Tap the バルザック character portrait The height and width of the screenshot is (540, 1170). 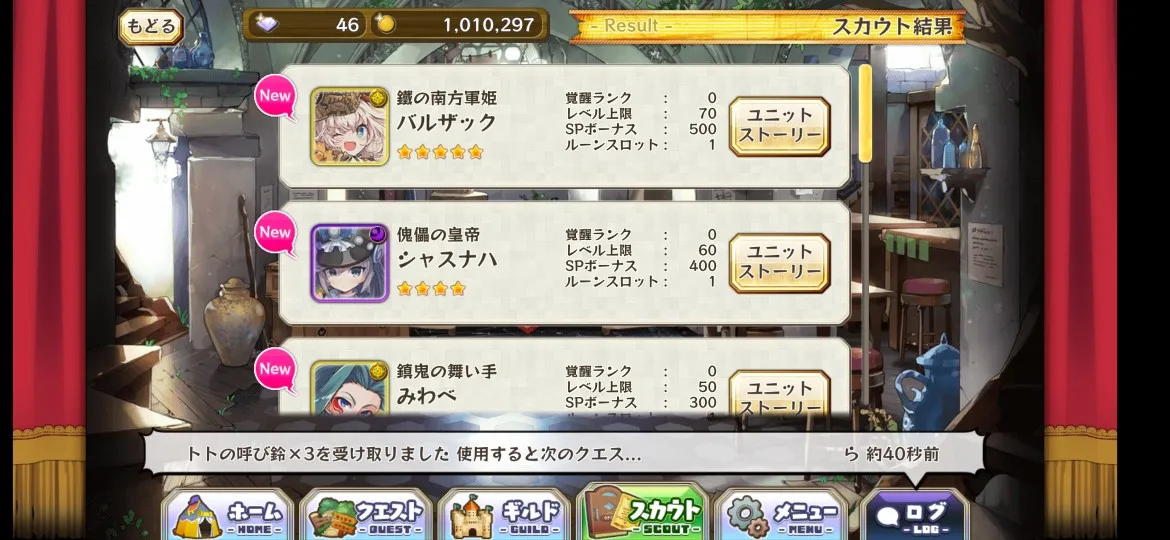[349, 126]
